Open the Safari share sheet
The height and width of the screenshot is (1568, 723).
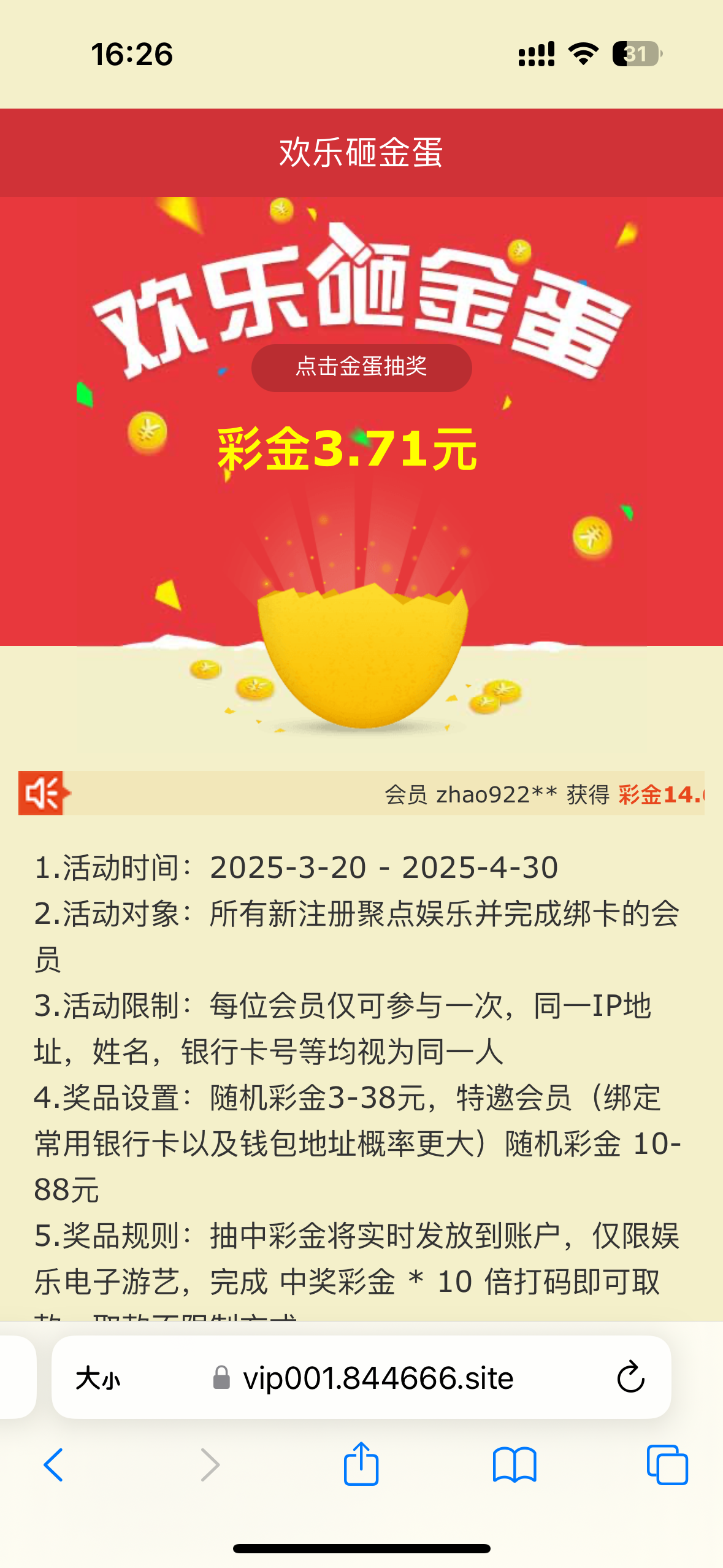point(361,1465)
